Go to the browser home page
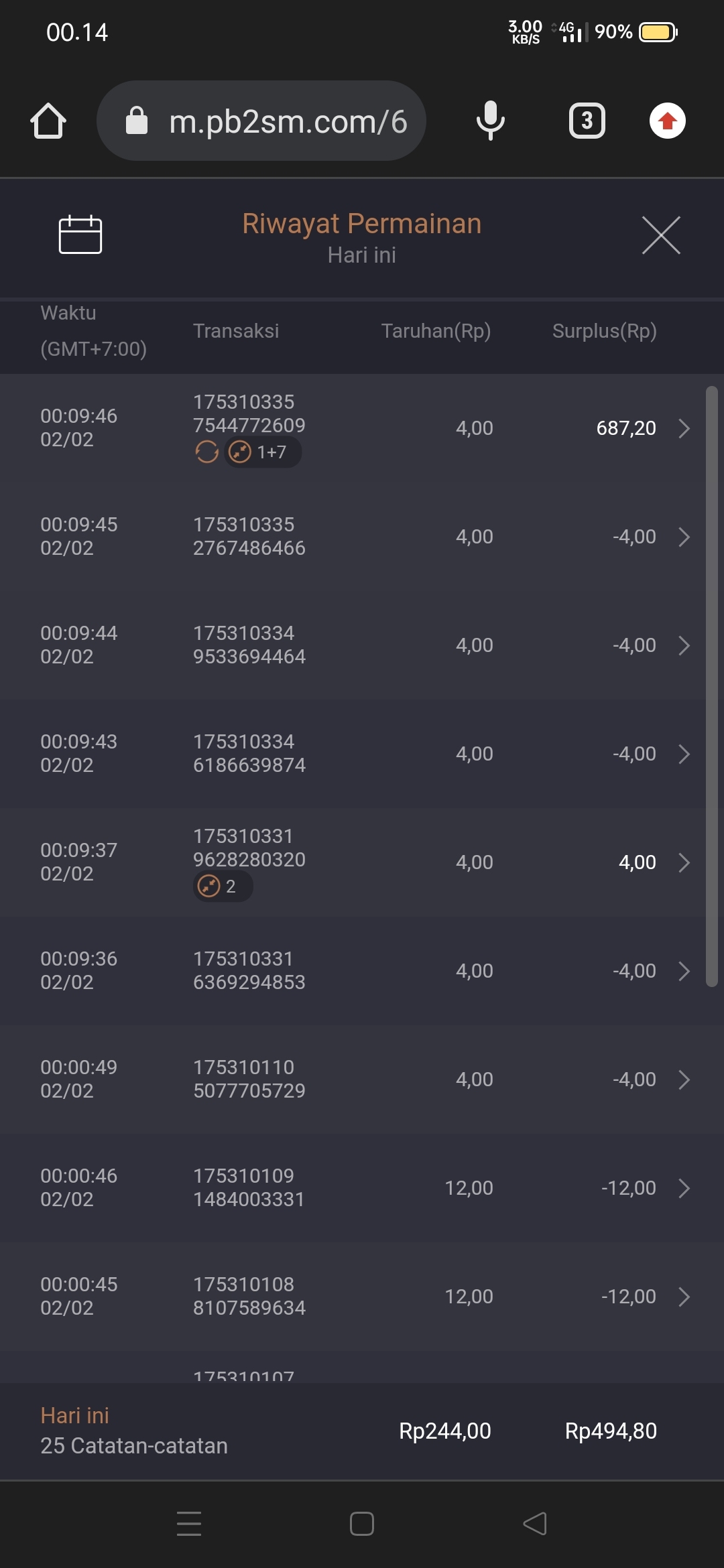This screenshot has height=1568, width=724. [48, 121]
